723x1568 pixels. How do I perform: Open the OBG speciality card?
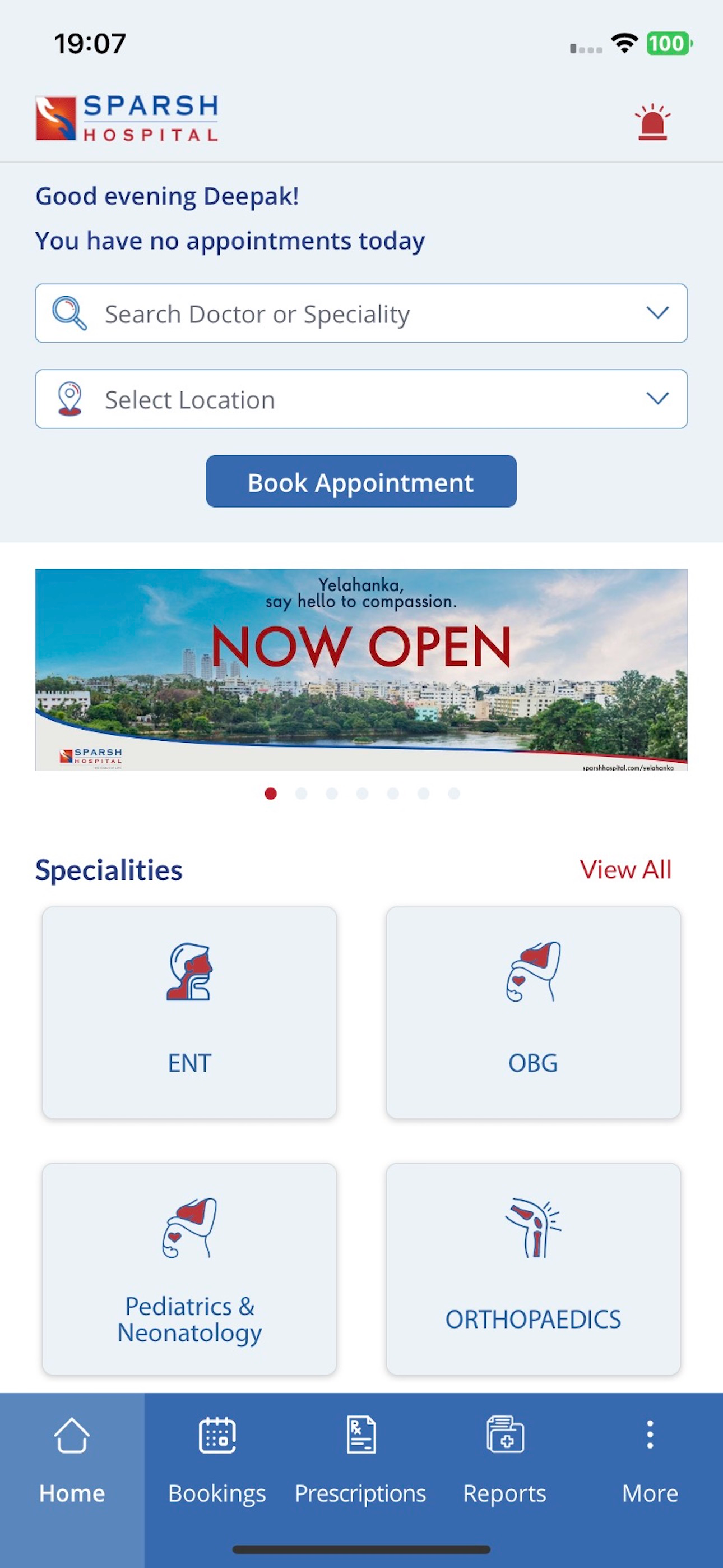[x=533, y=1012]
